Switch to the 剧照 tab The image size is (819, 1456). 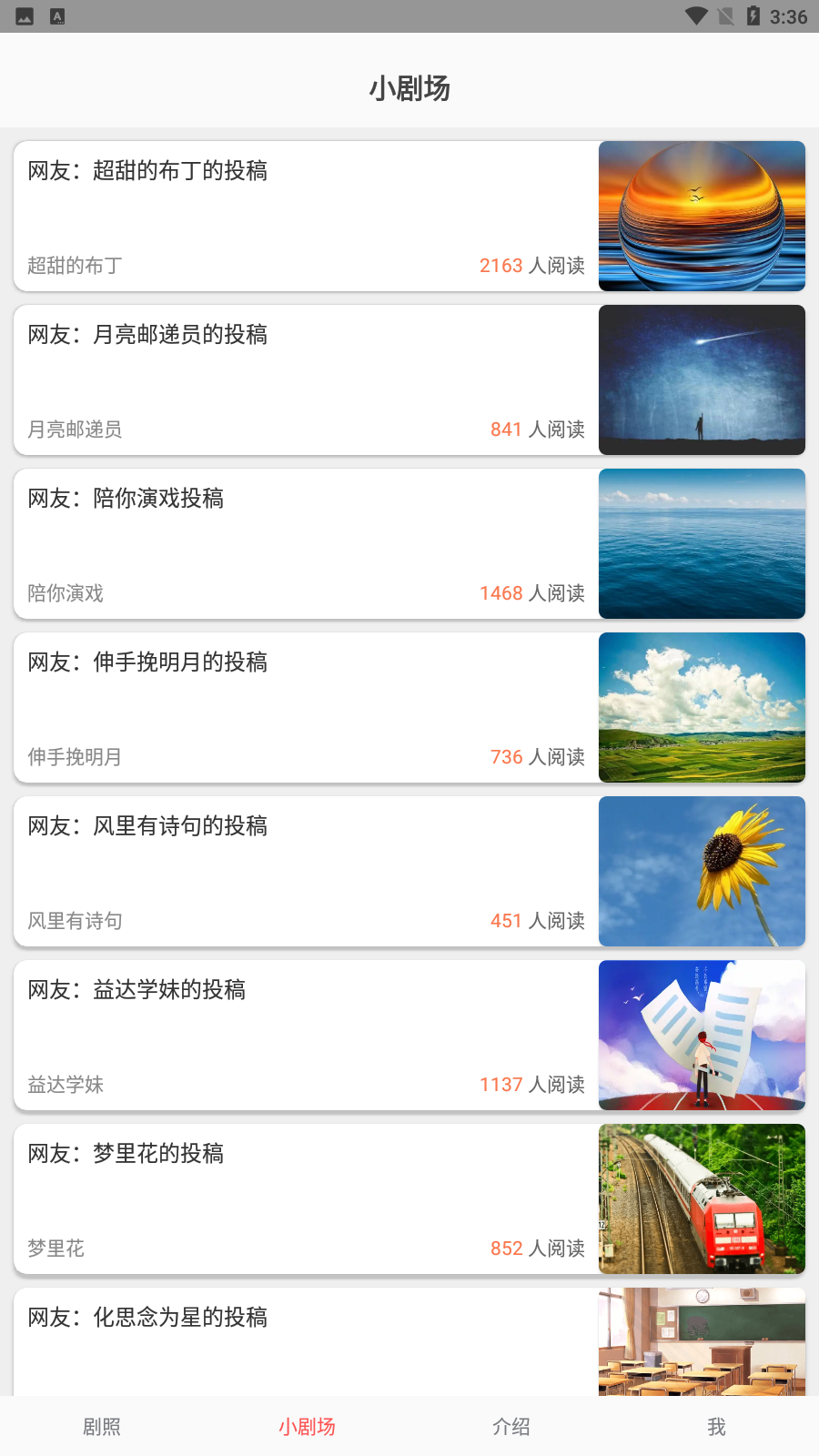click(100, 1426)
